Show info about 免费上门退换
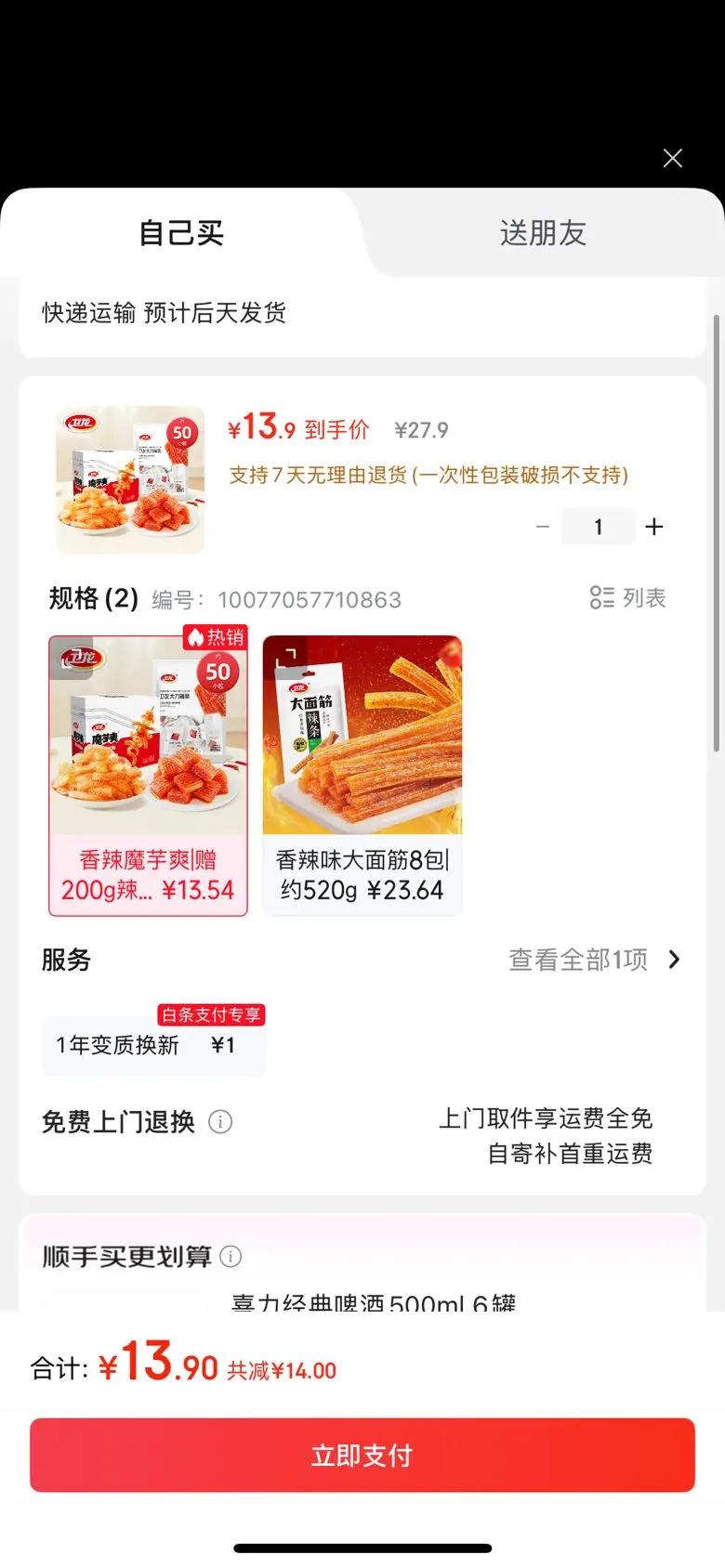The height and width of the screenshot is (1568, 725). tap(220, 1122)
